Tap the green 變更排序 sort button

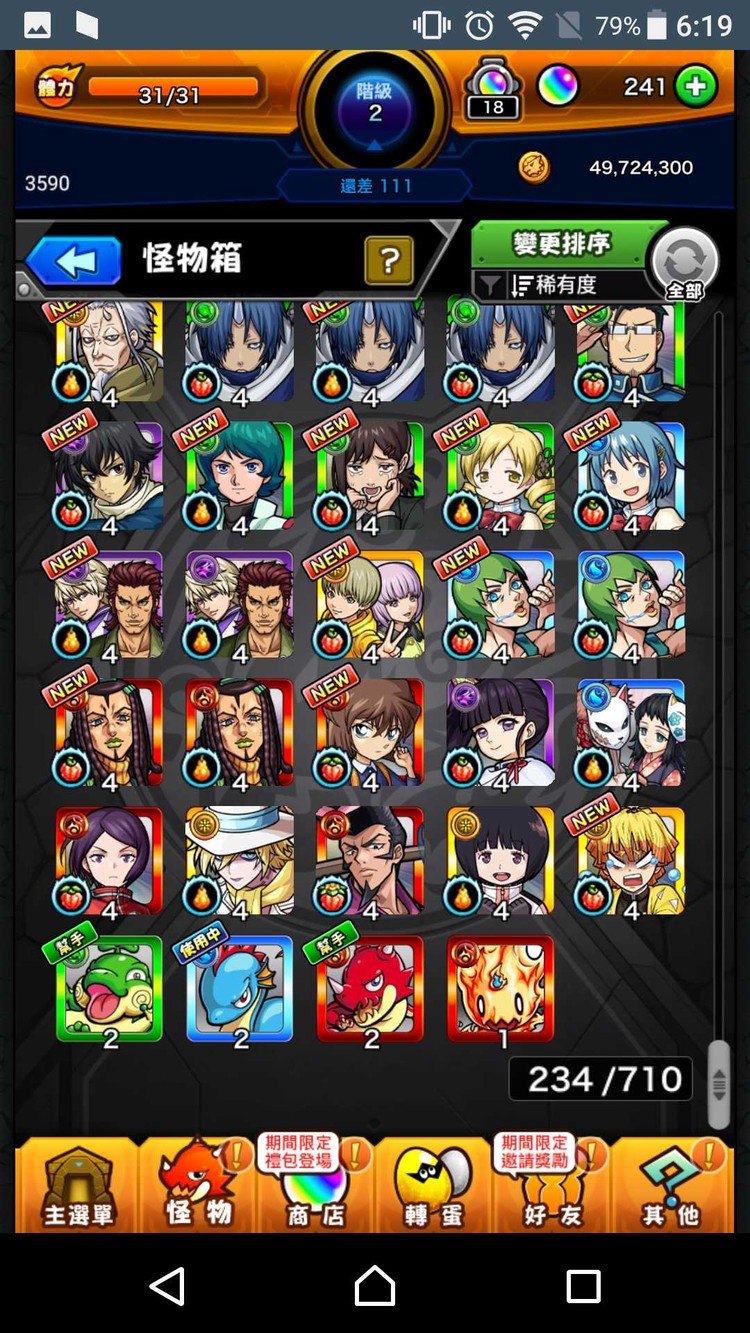pos(560,244)
